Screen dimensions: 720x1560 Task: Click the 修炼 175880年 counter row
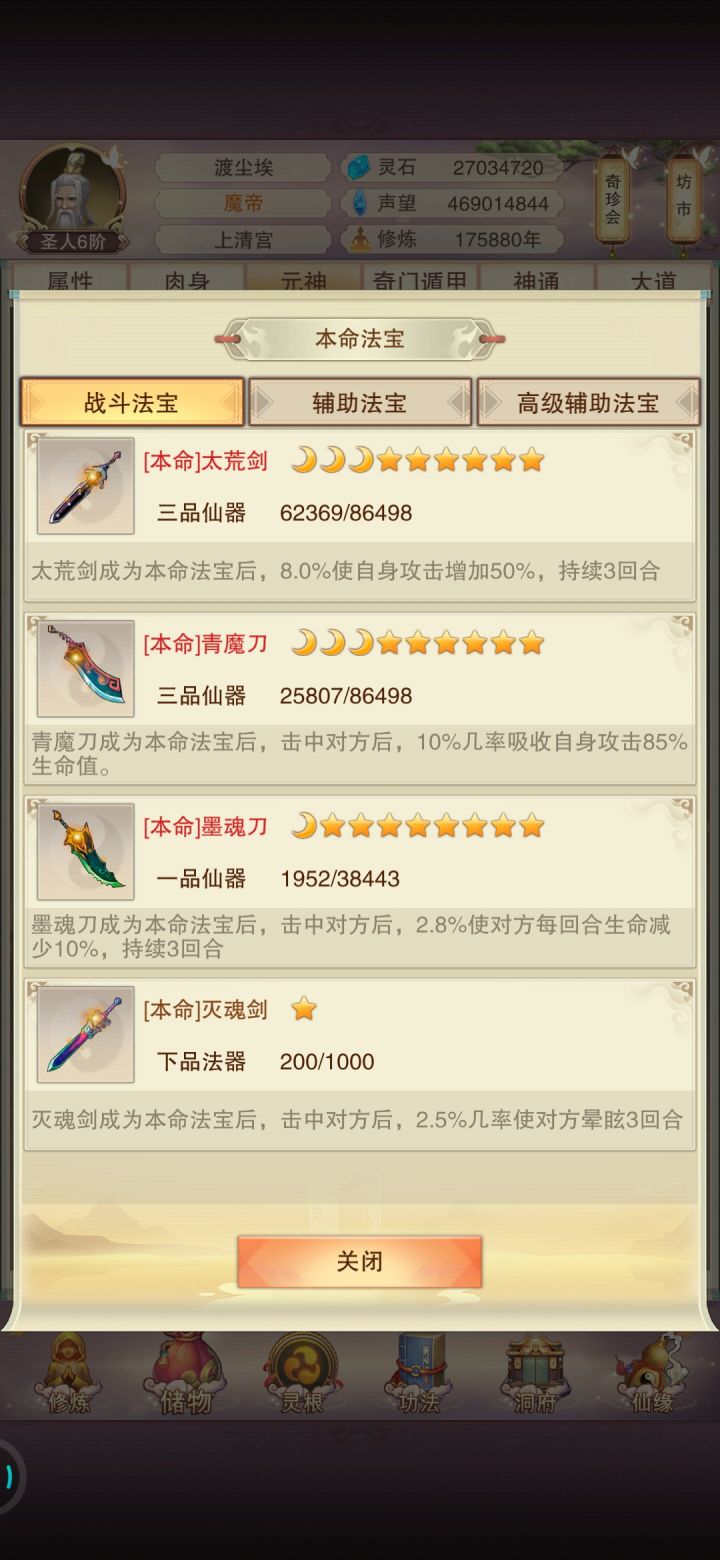[450, 239]
